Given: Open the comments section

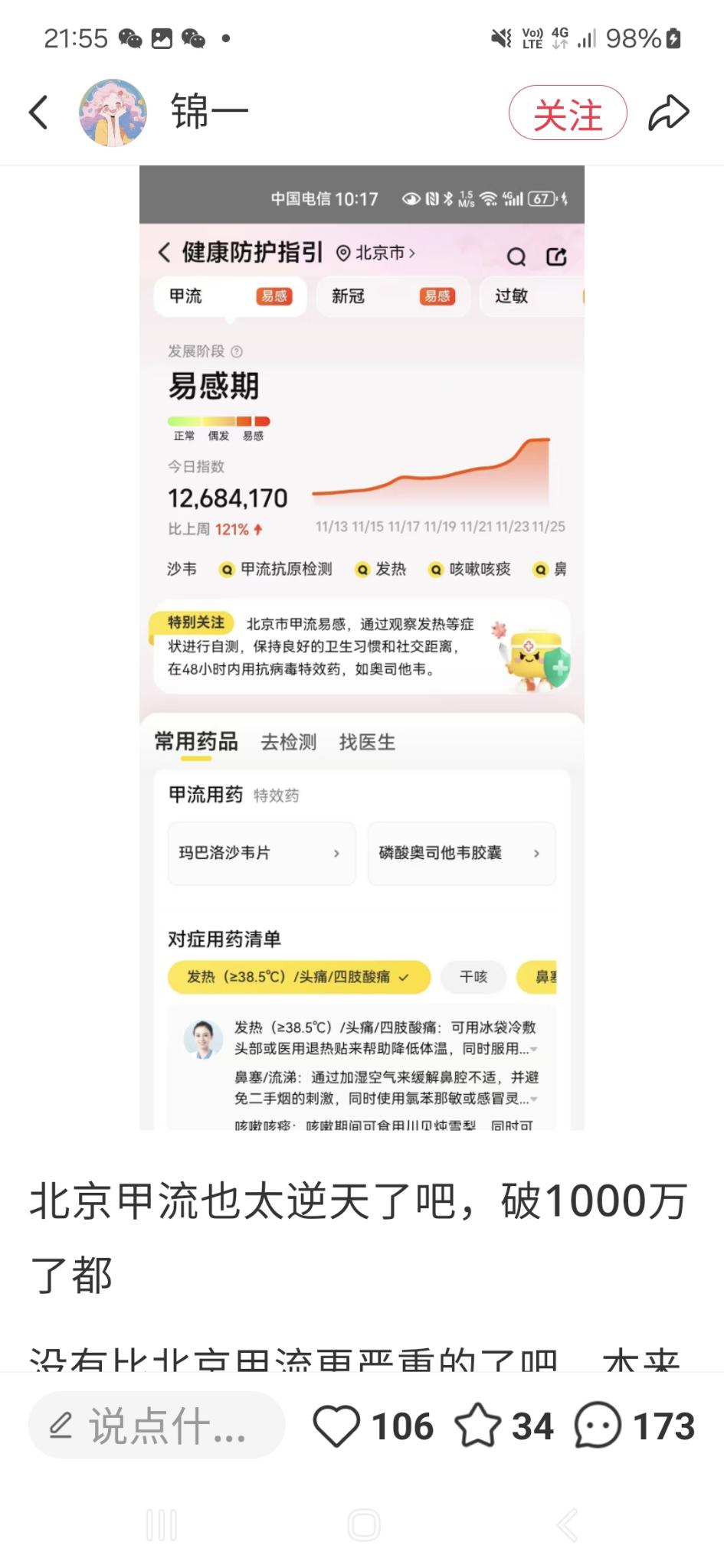Looking at the screenshot, I should [x=598, y=1426].
